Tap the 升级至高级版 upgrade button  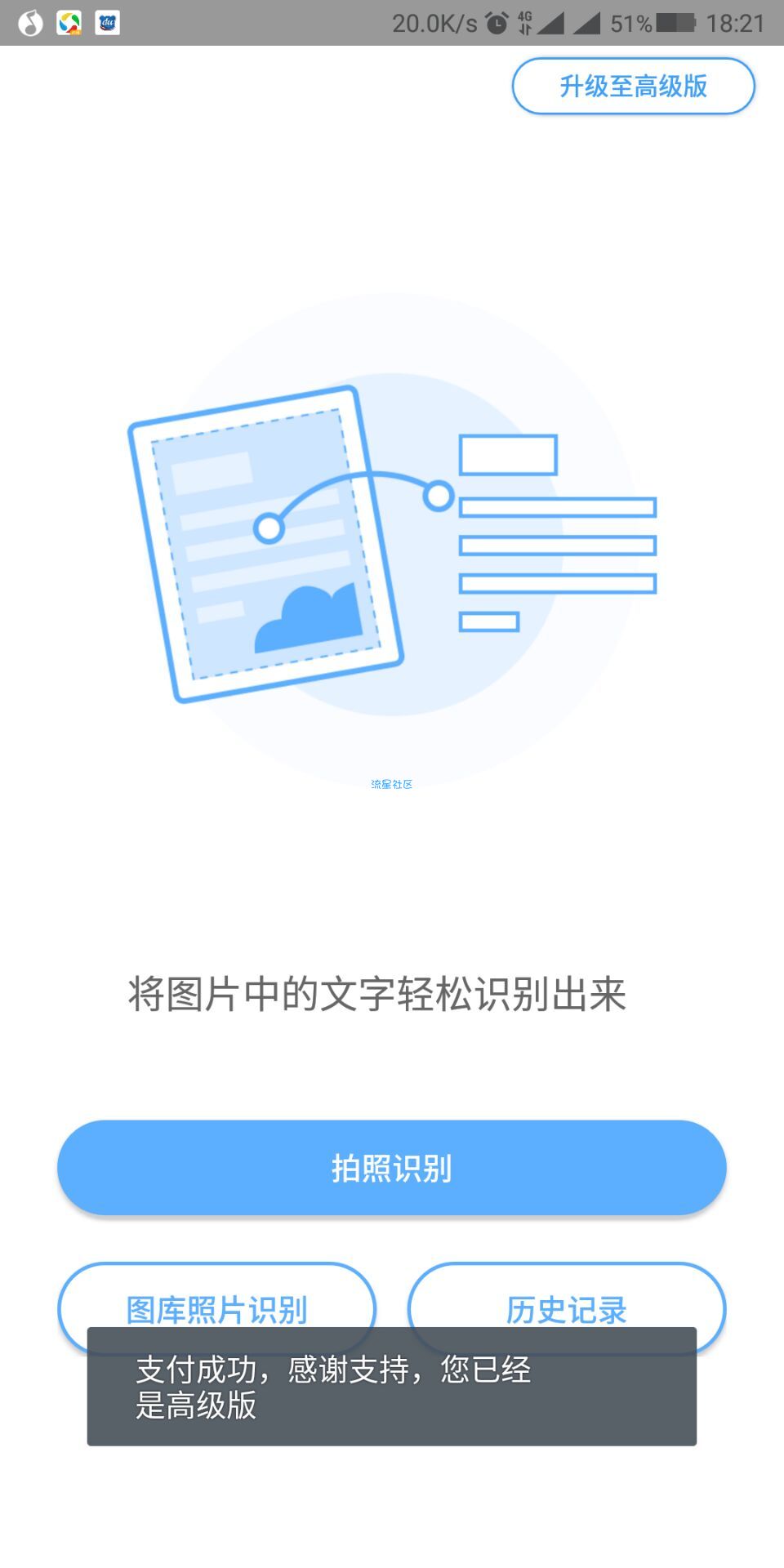pyautogui.click(x=633, y=86)
